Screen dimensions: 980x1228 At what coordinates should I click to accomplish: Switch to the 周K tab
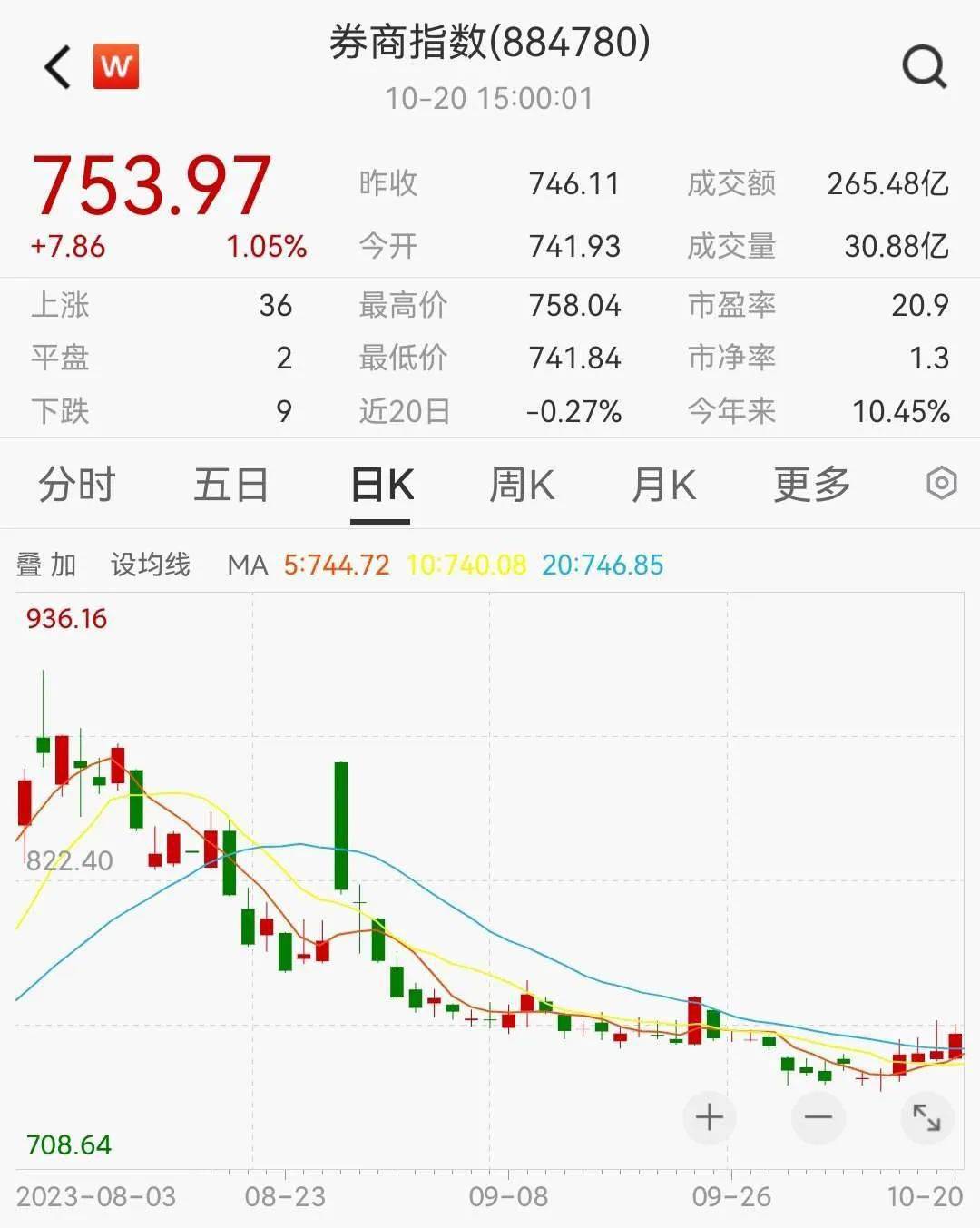point(521,485)
